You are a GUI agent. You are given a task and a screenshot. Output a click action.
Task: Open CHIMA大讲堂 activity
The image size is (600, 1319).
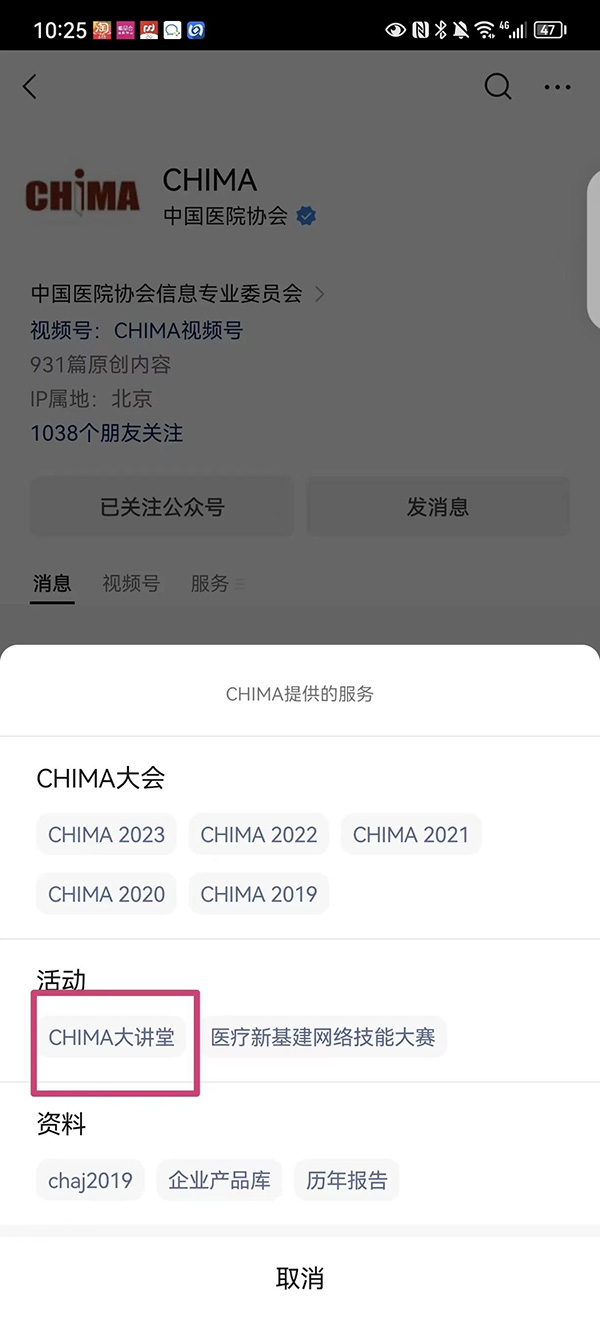pyautogui.click(x=111, y=1037)
